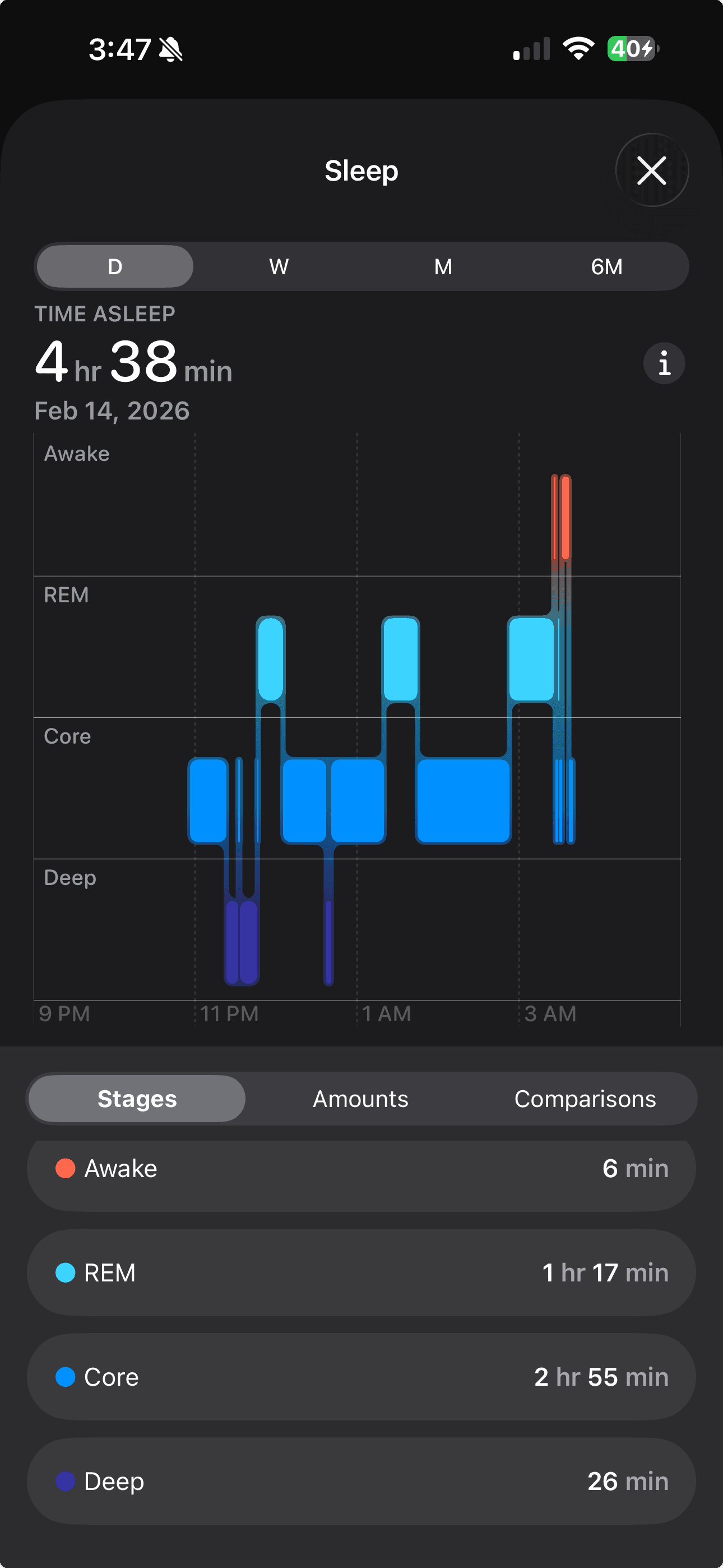
Task: Tap the purple color dot next to Deep
Action: point(64,1481)
